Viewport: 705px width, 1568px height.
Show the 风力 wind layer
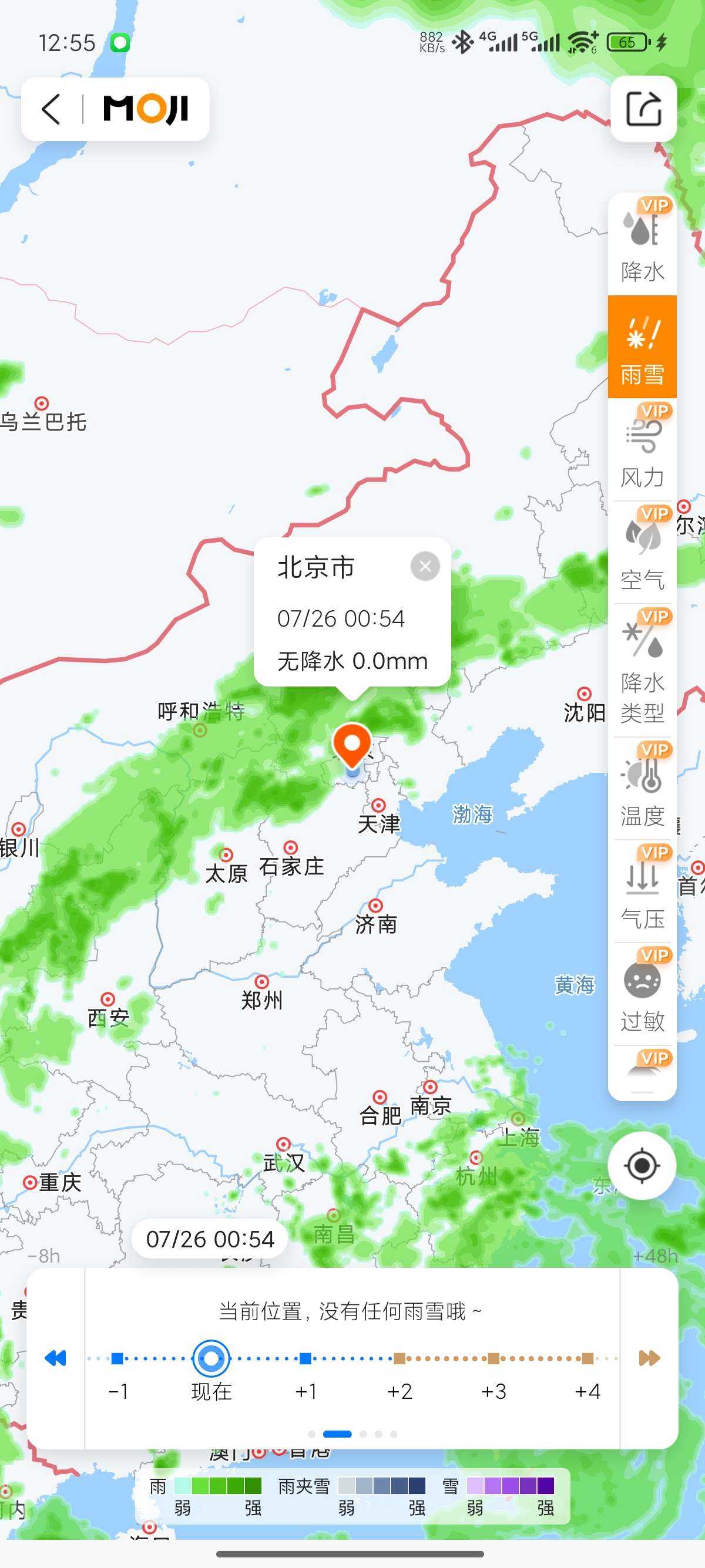click(642, 450)
